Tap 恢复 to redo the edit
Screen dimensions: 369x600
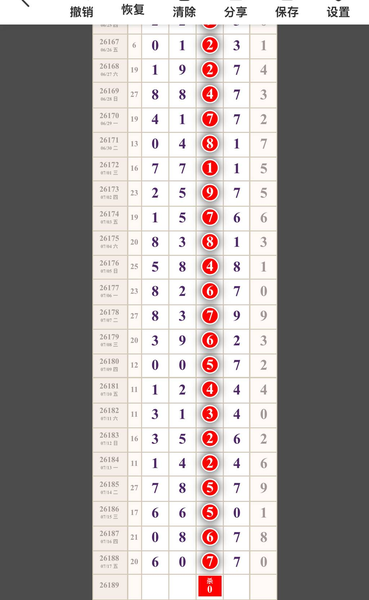(x=133, y=10)
